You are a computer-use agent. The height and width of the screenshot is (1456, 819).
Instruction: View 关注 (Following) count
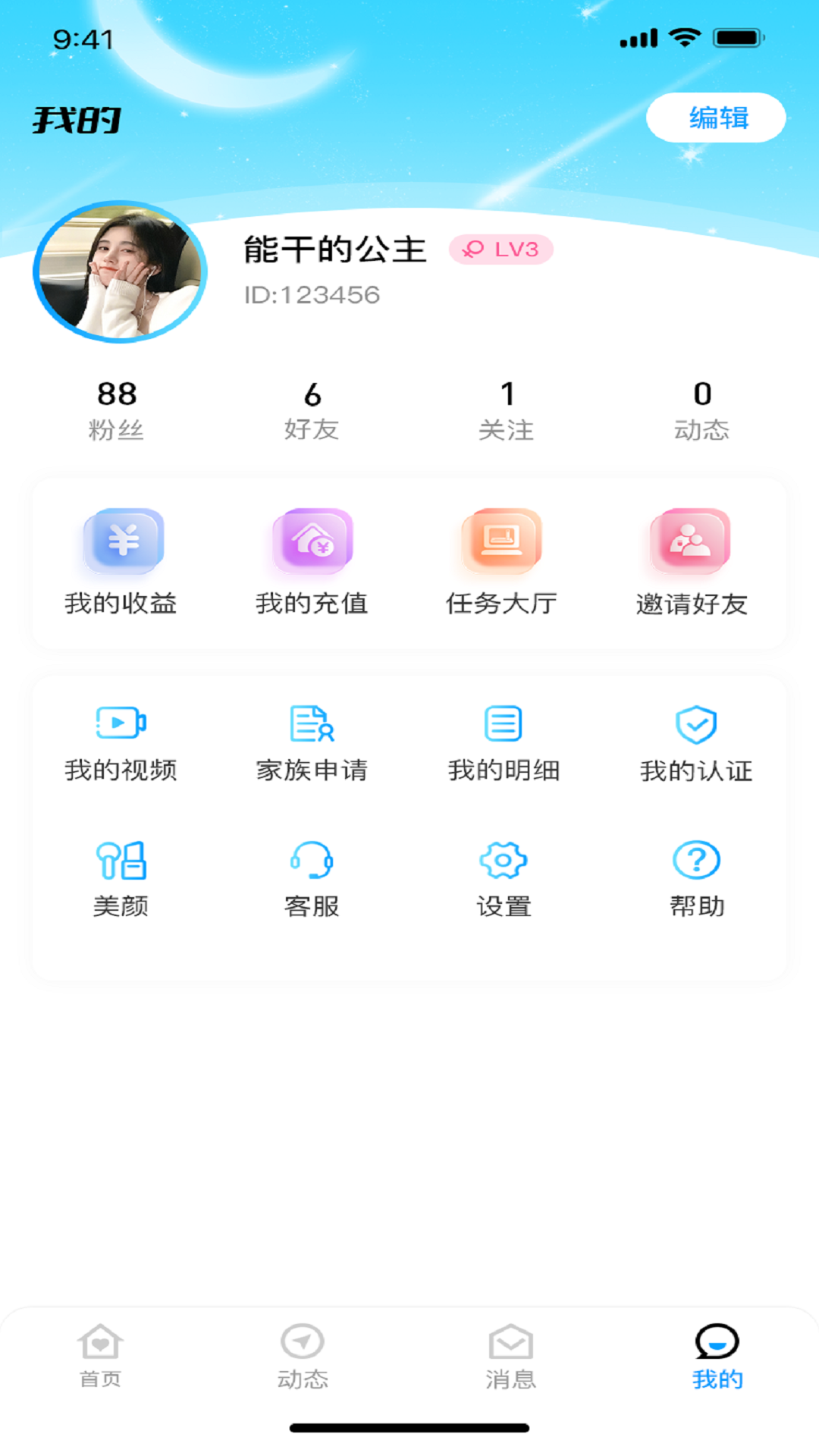tap(506, 409)
